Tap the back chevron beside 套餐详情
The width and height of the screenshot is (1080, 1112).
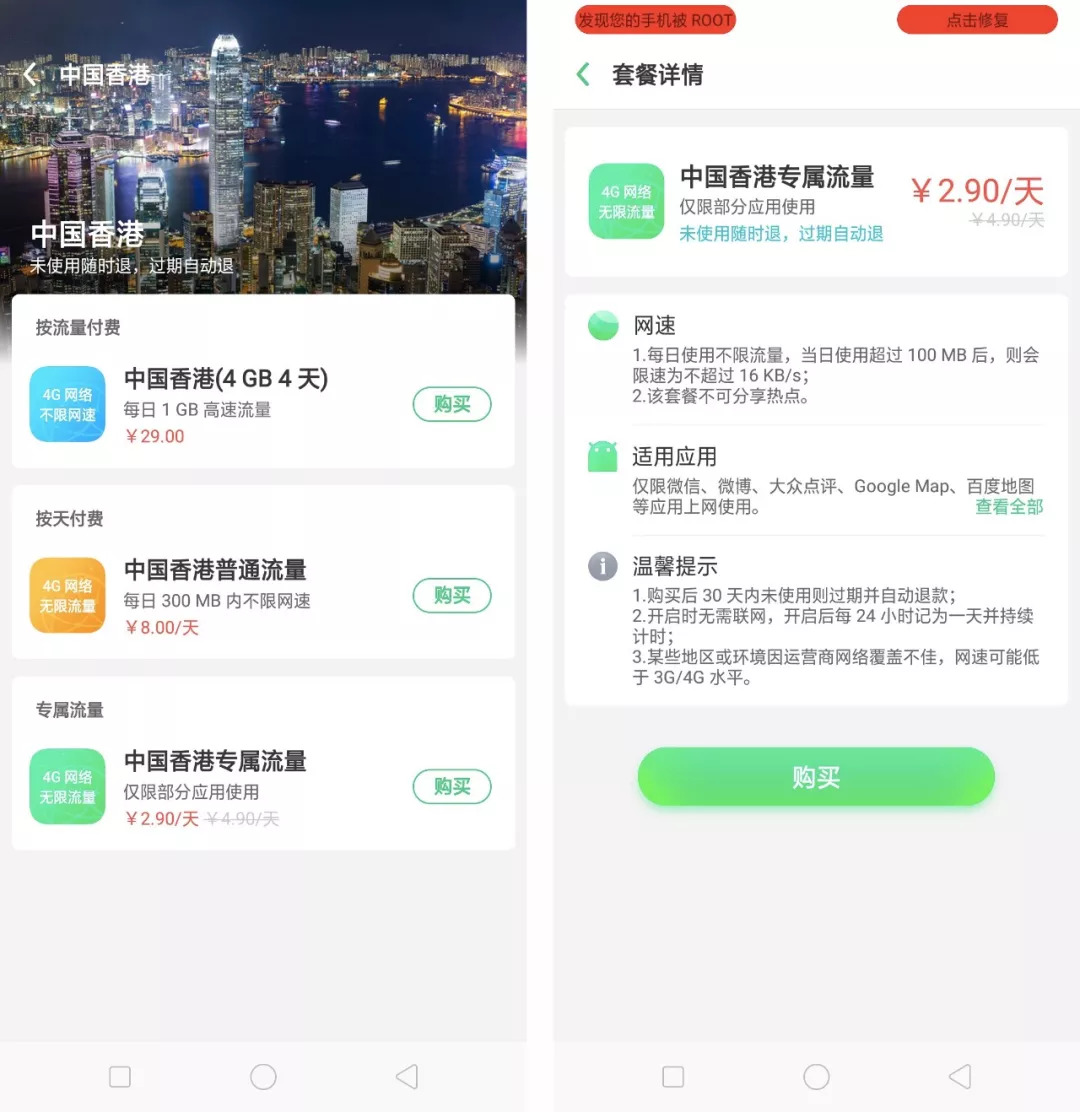click(581, 75)
